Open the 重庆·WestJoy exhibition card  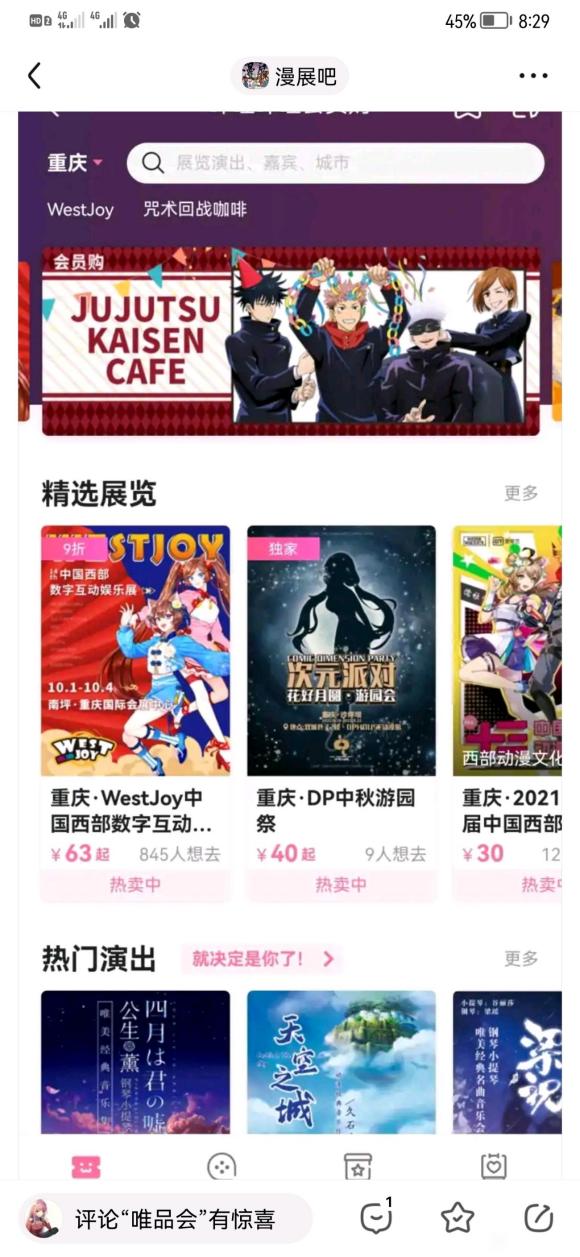pyautogui.click(x=136, y=712)
